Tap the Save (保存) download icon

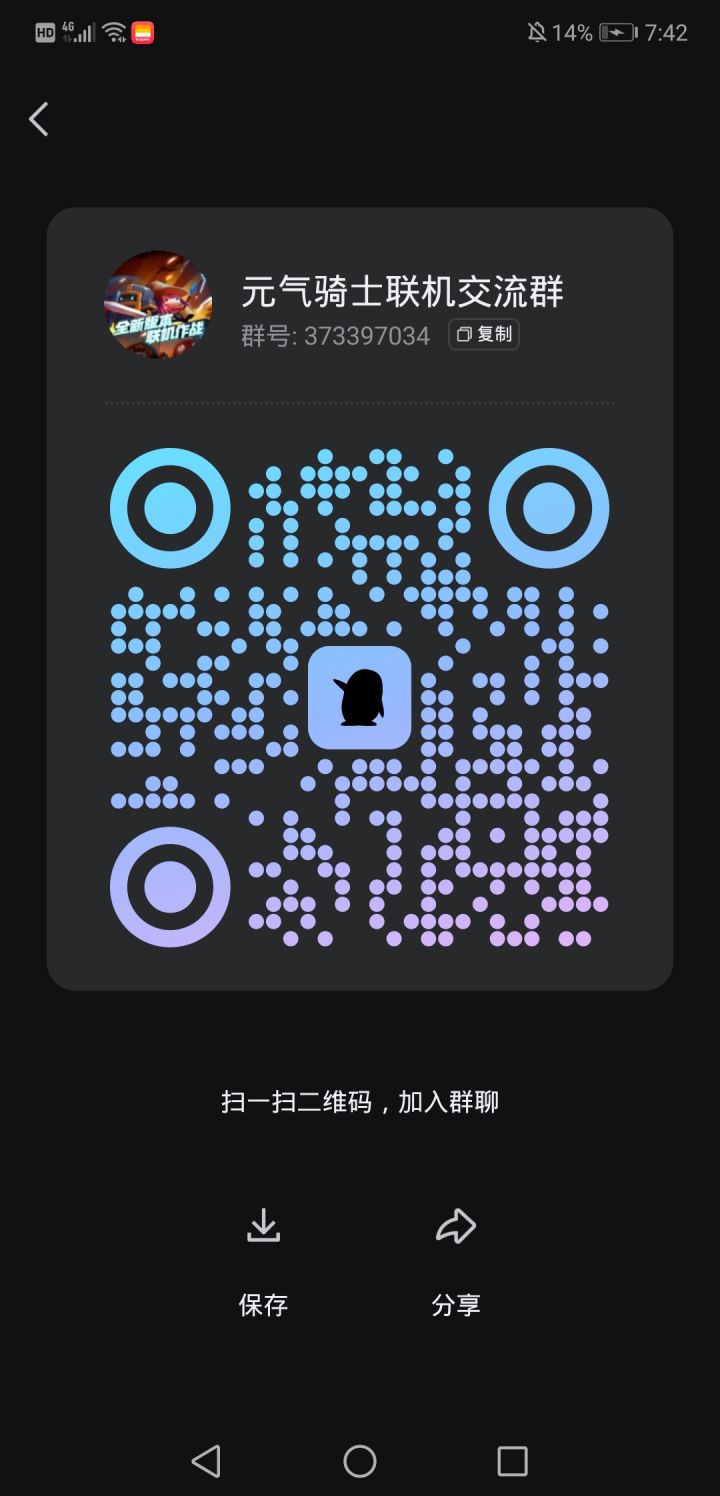[263, 1226]
